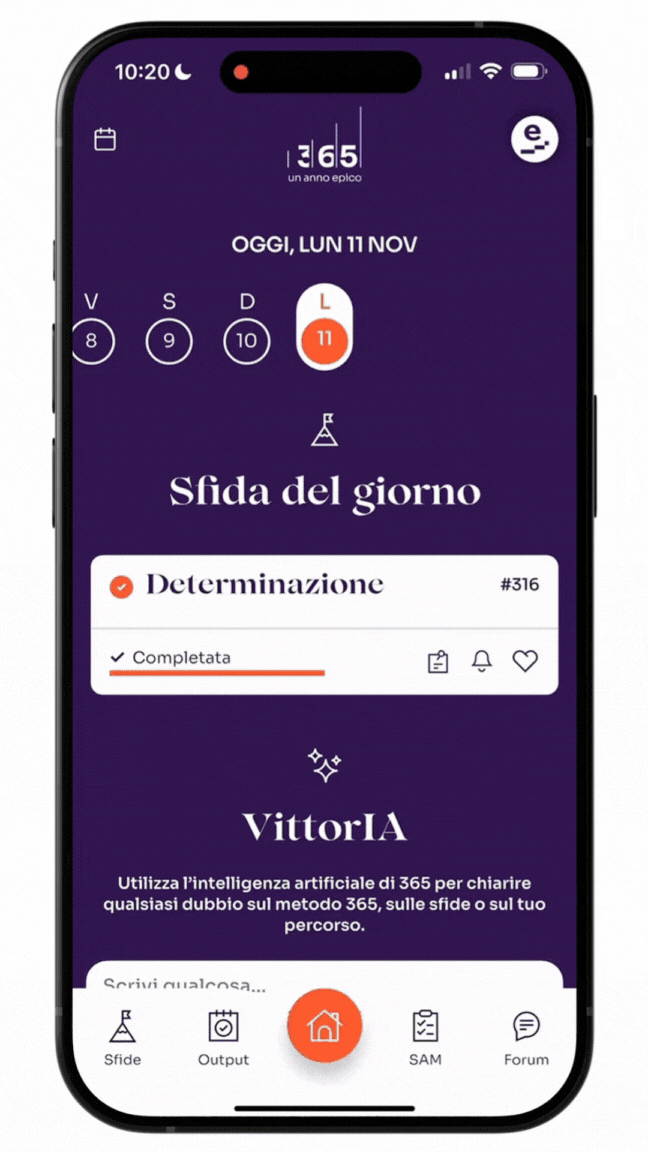Open the calendar icon
The image size is (648, 1152).
pos(105,139)
